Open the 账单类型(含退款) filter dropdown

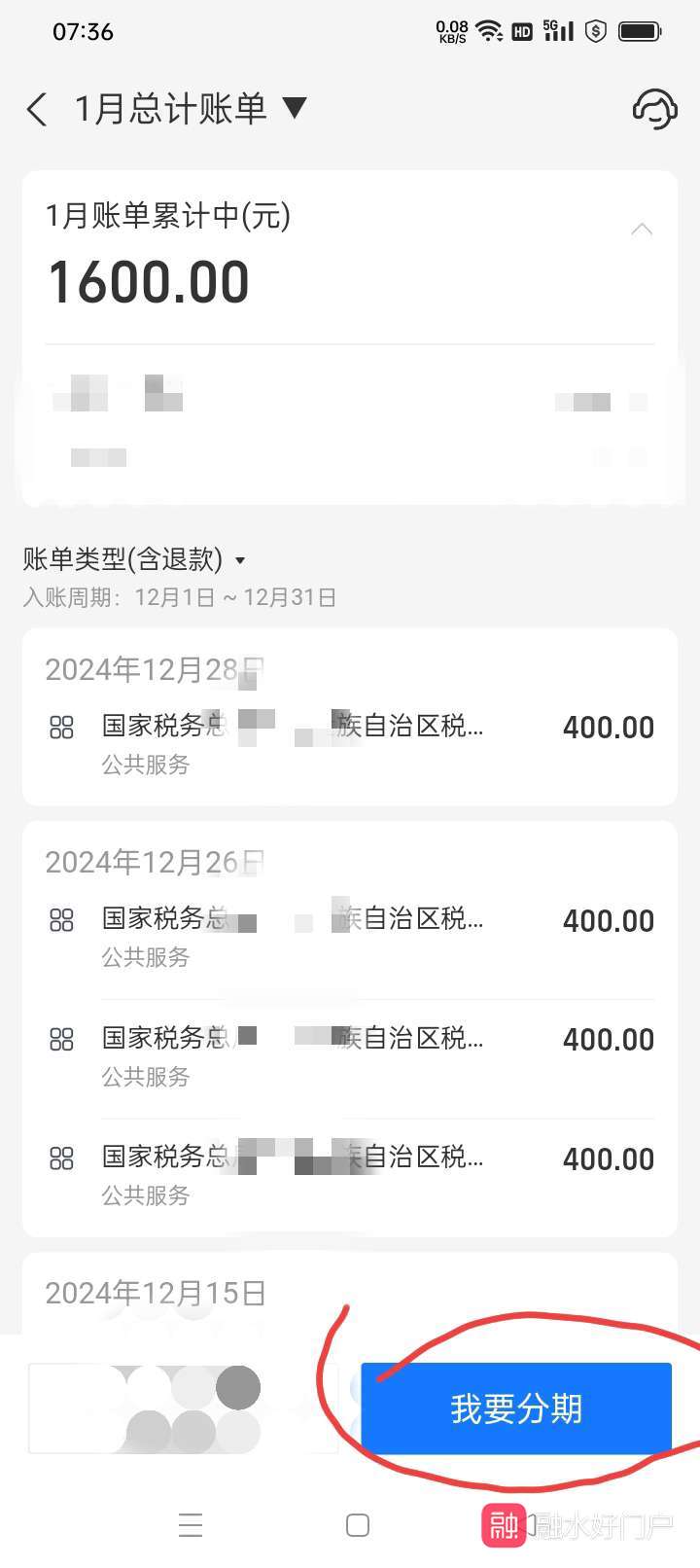pyautogui.click(x=134, y=559)
